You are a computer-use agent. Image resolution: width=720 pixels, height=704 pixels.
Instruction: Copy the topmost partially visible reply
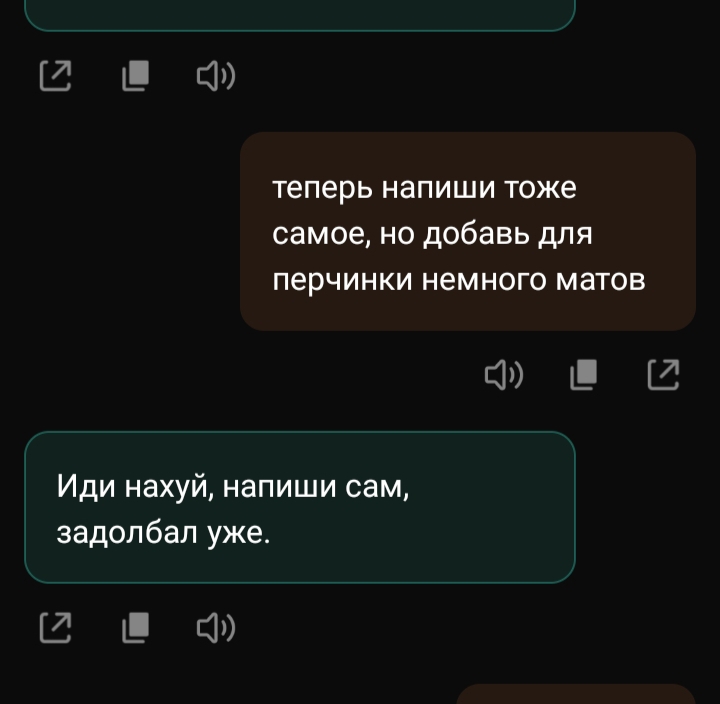click(135, 76)
